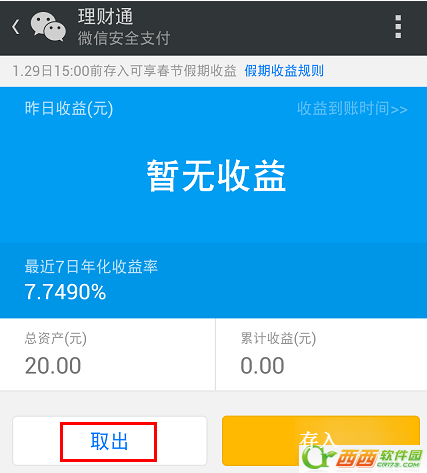Viewport: 427px width, 473px height.
Task: Tap the 存入 deposit button
Action: pyautogui.click(x=321, y=441)
